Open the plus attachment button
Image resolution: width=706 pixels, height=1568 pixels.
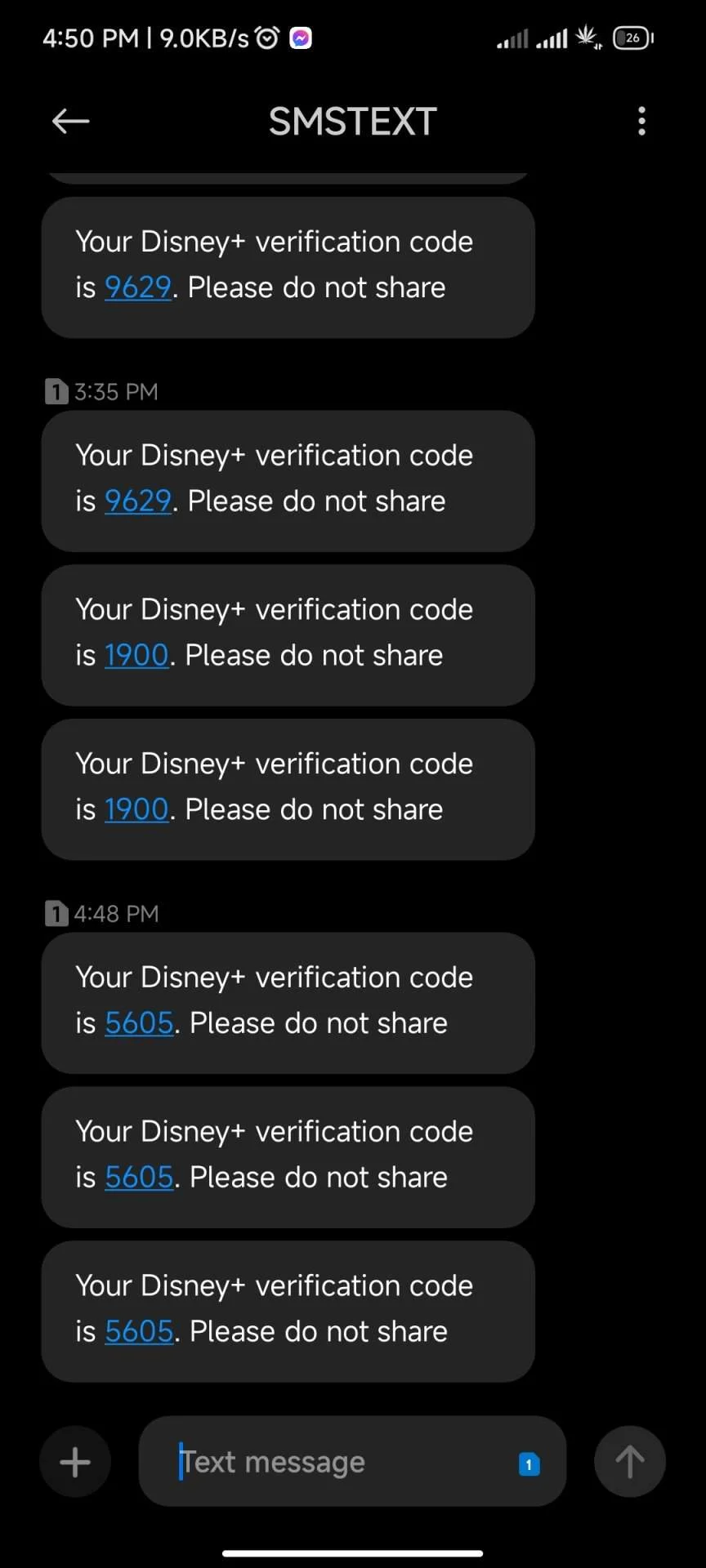coord(75,1462)
